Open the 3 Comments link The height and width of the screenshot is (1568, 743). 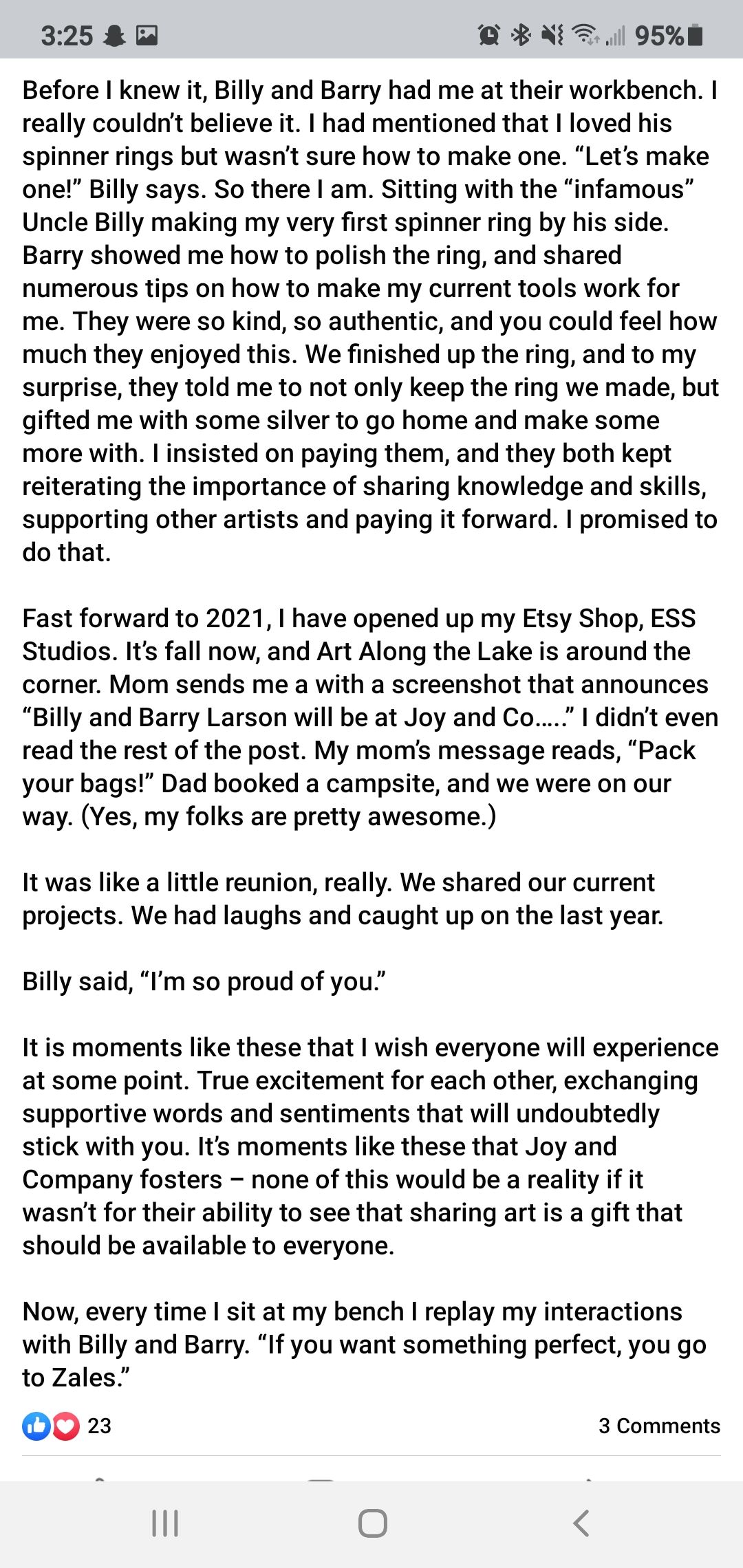pyautogui.click(x=659, y=1426)
